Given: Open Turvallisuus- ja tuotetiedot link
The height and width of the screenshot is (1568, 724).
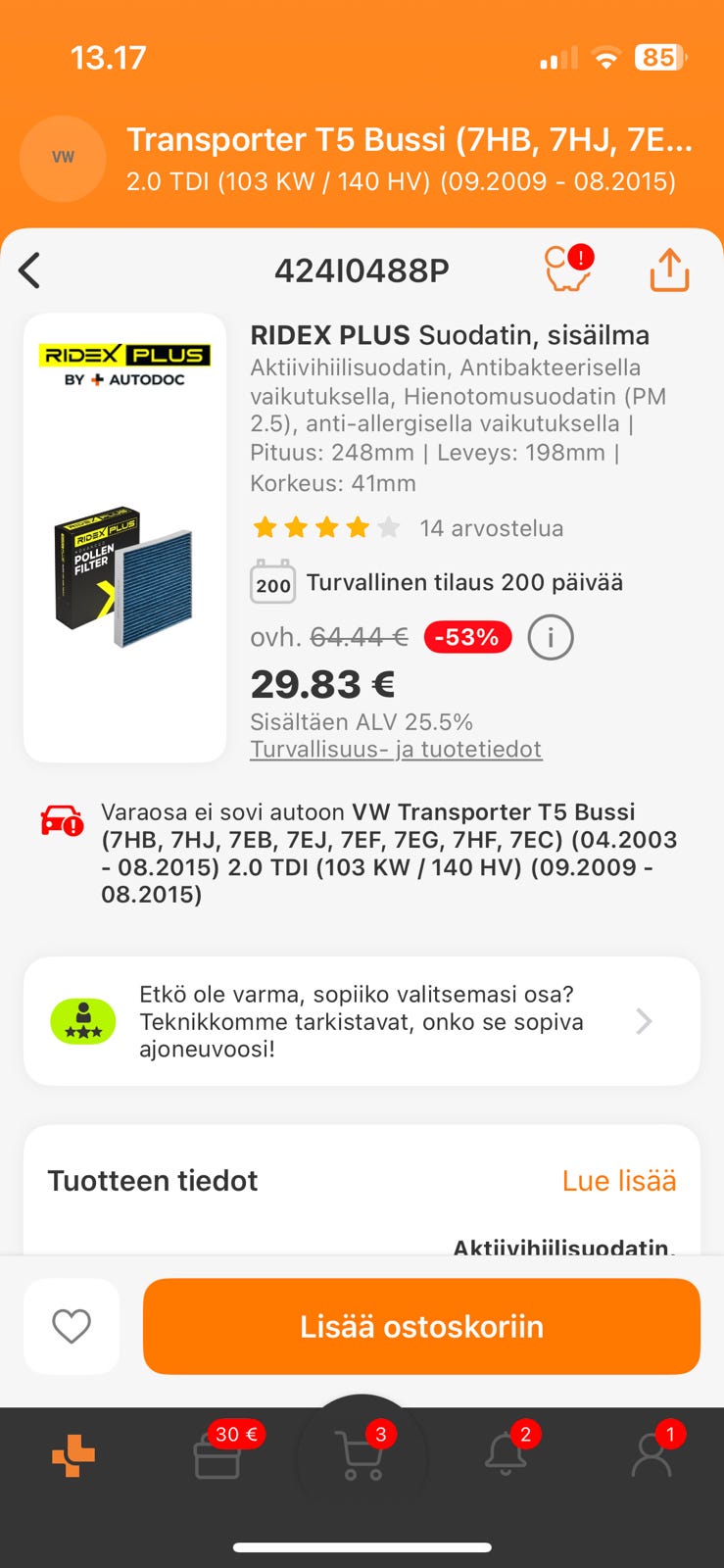Looking at the screenshot, I should point(396,749).
